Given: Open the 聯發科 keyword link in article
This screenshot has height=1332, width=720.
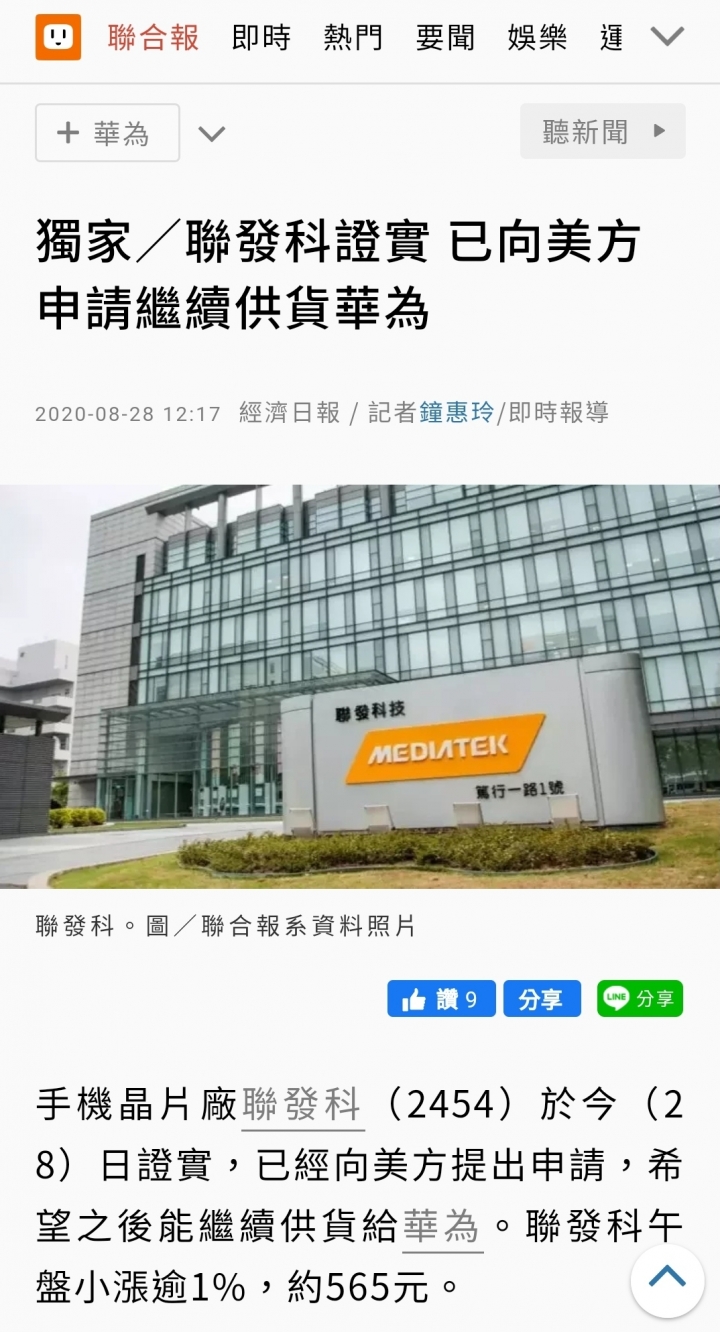Looking at the screenshot, I should pos(302,1106).
